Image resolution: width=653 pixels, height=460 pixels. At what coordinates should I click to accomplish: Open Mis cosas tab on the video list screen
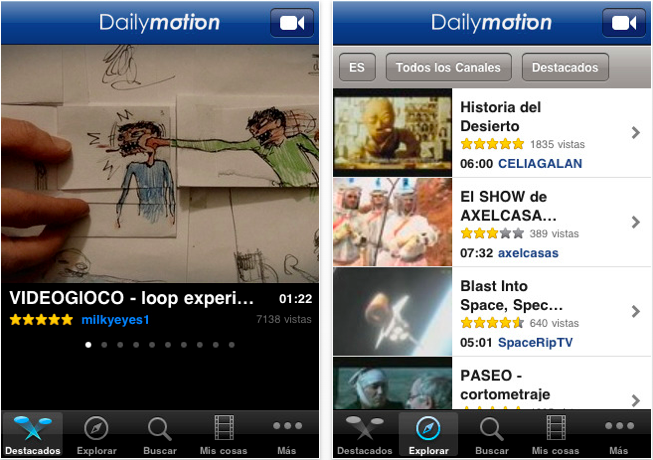pyautogui.click(x=555, y=436)
